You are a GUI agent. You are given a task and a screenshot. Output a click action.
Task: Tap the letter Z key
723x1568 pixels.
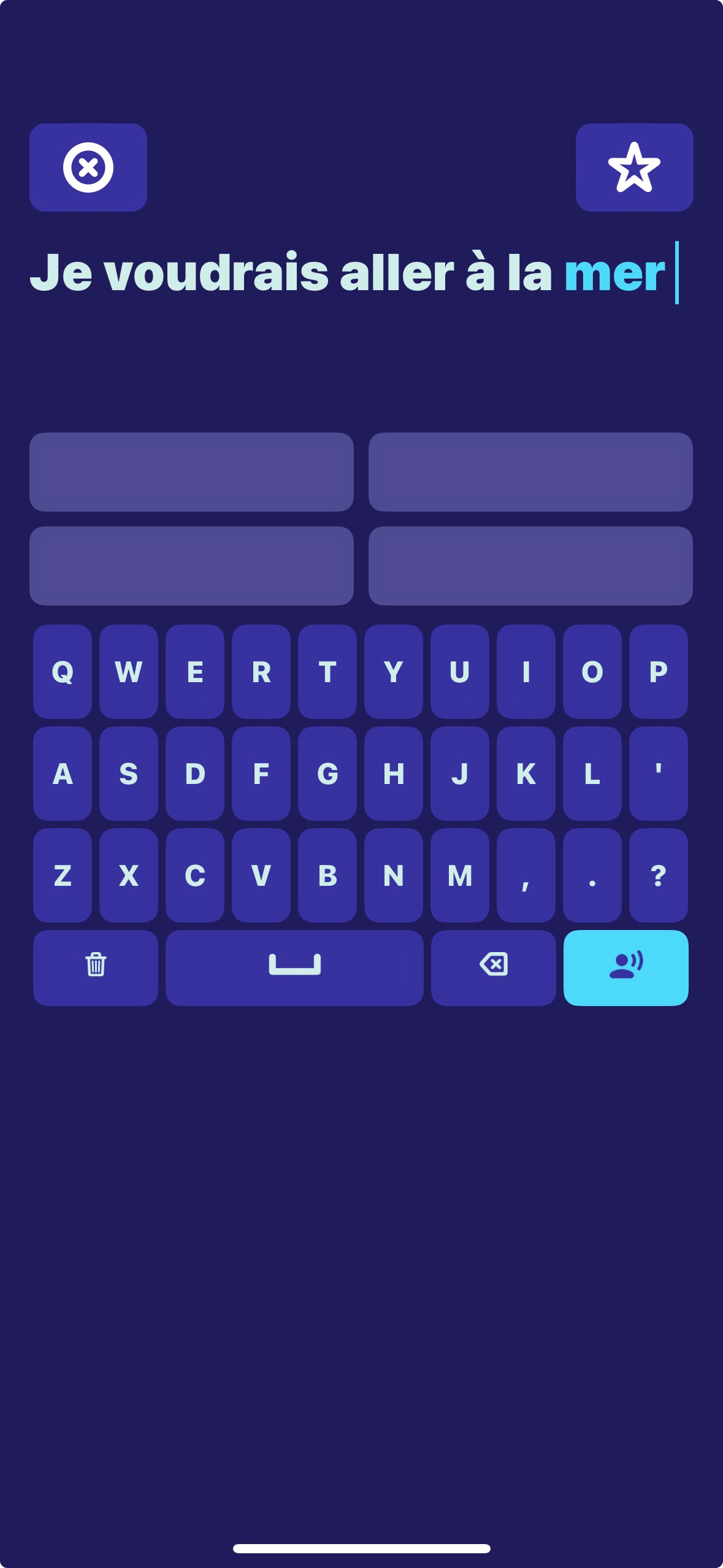tap(62, 877)
